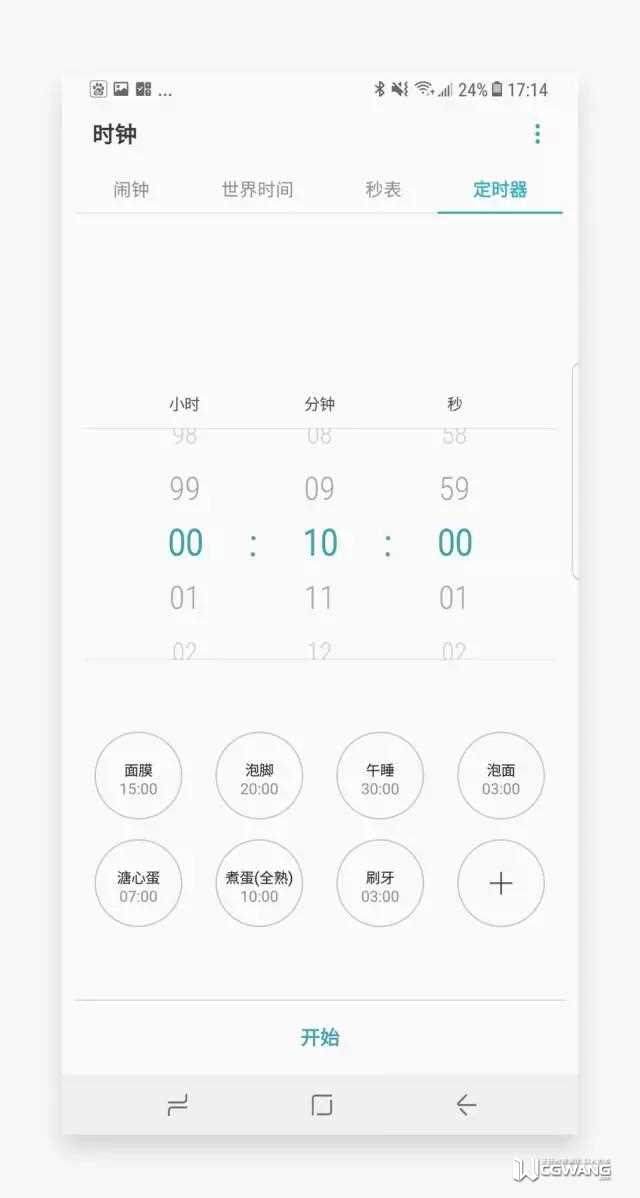This screenshot has width=640, height=1198.
Task: Pick the 溏心蛋 07:00 preset
Action: tap(138, 883)
